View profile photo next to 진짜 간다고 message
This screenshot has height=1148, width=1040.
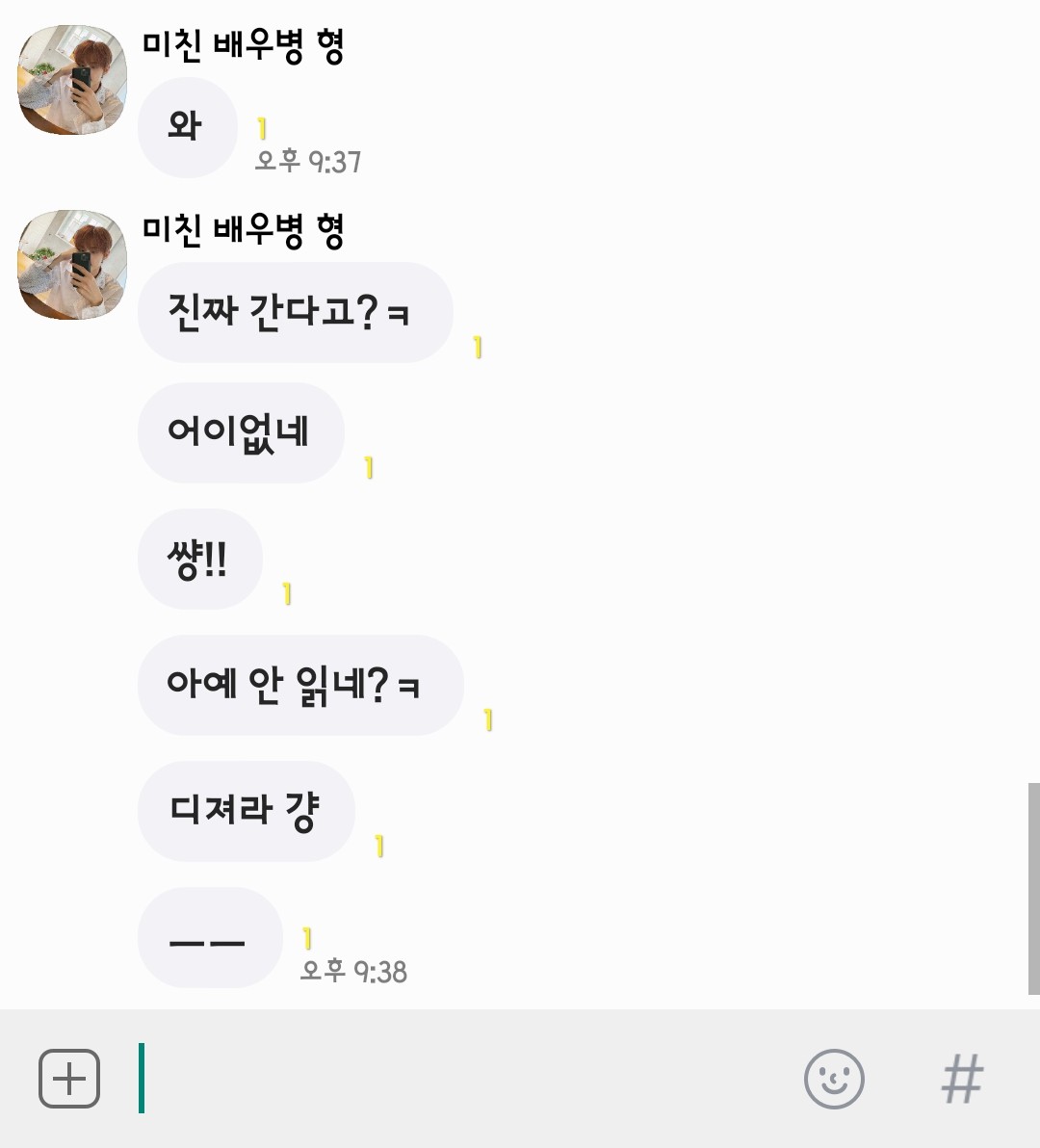pos(72,265)
